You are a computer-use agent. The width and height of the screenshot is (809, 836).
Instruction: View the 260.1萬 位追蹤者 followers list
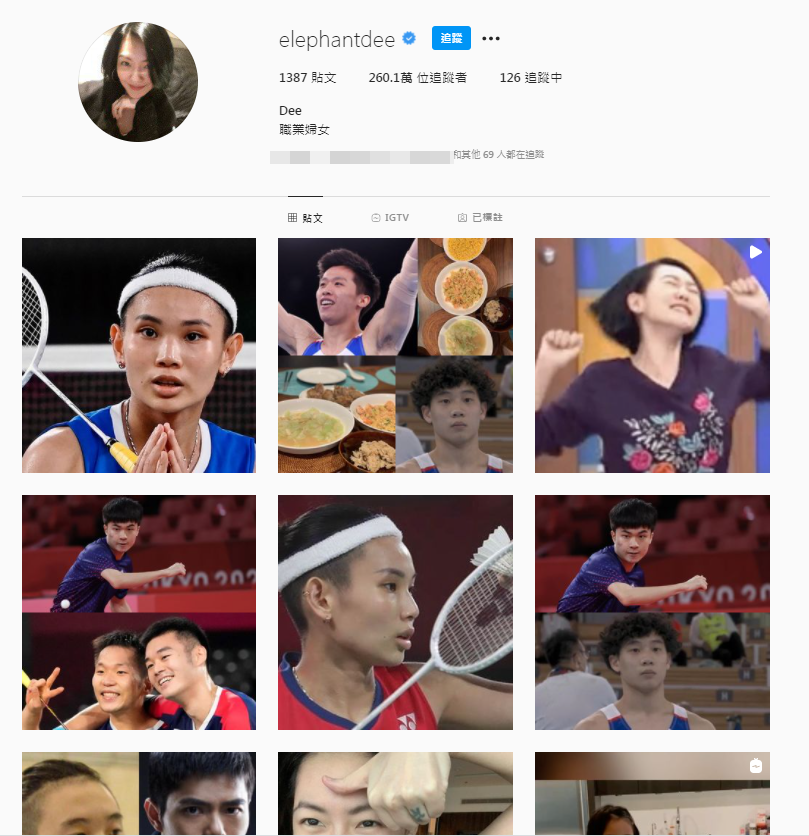[417, 78]
